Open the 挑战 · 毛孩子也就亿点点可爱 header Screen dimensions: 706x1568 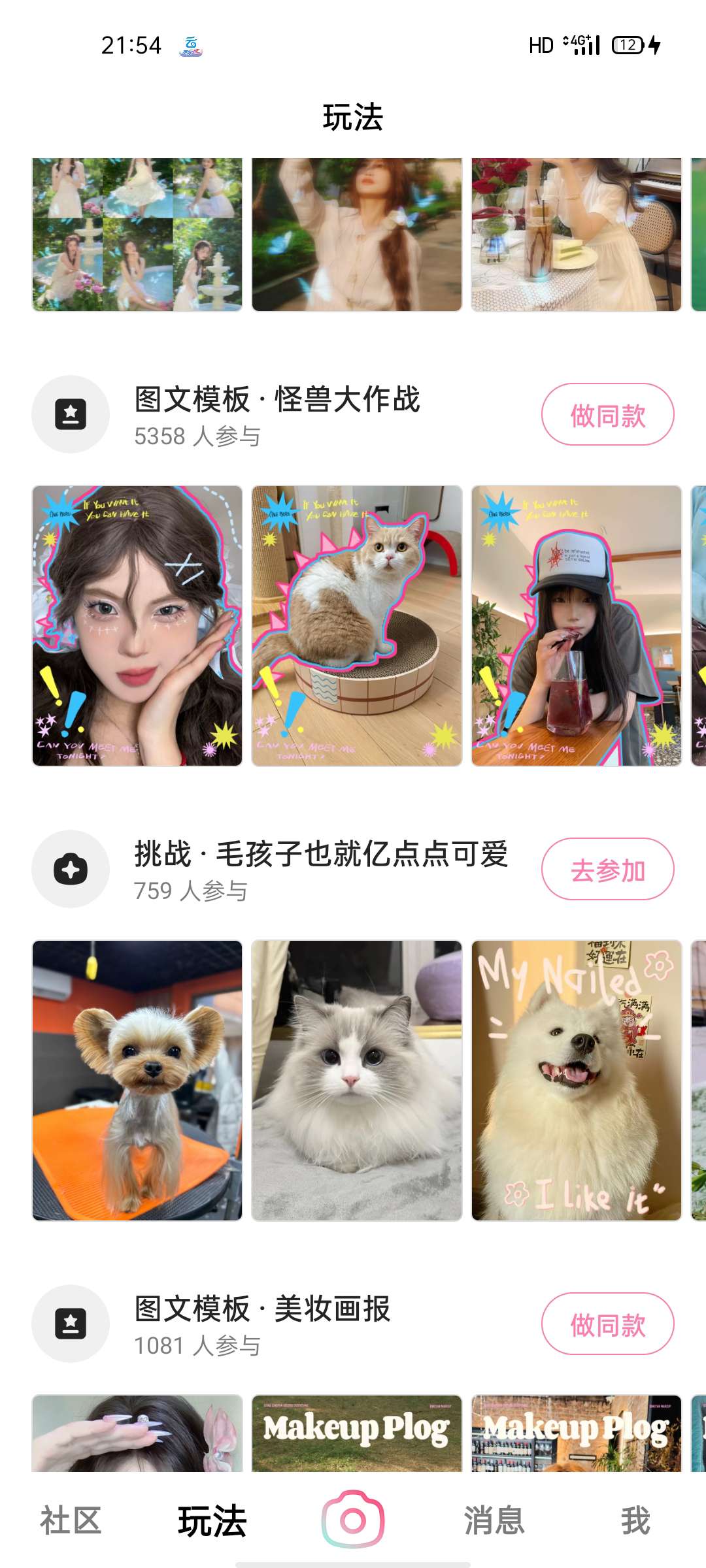pyautogui.click(x=320, y=855)
